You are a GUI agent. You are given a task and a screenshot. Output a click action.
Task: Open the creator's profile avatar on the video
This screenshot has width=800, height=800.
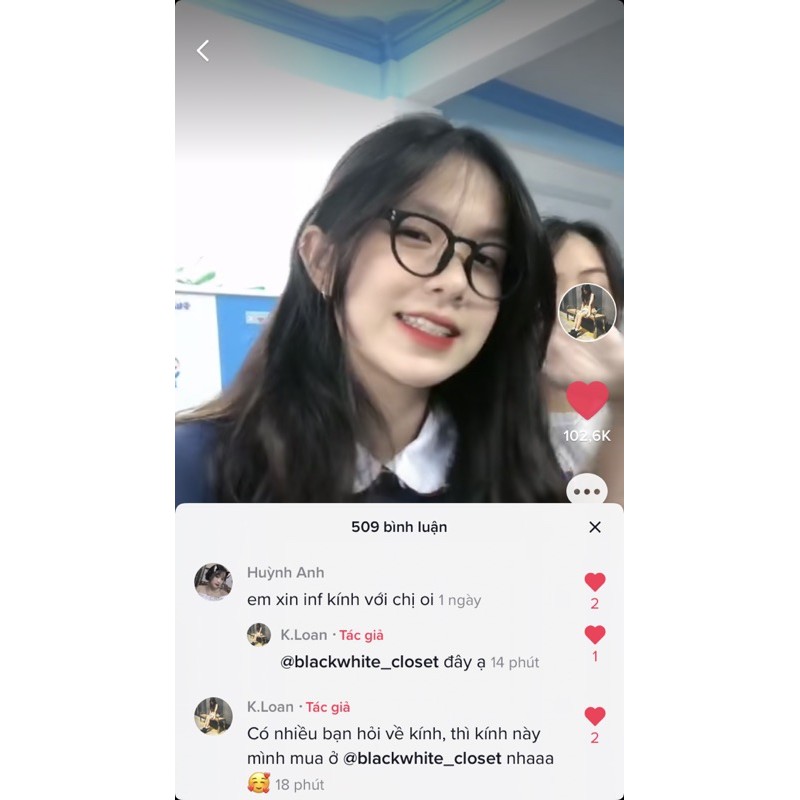[587, 312]
